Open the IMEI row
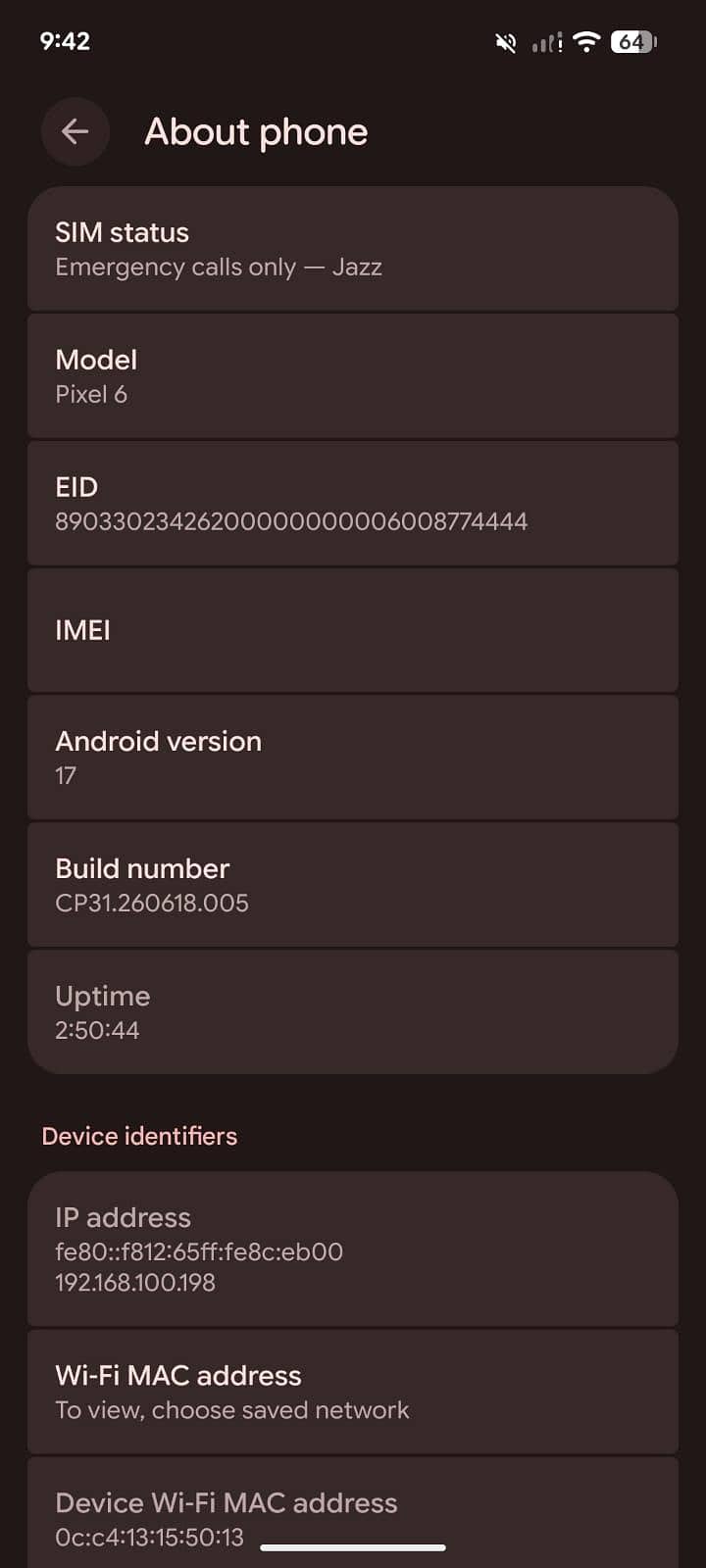 353,630
